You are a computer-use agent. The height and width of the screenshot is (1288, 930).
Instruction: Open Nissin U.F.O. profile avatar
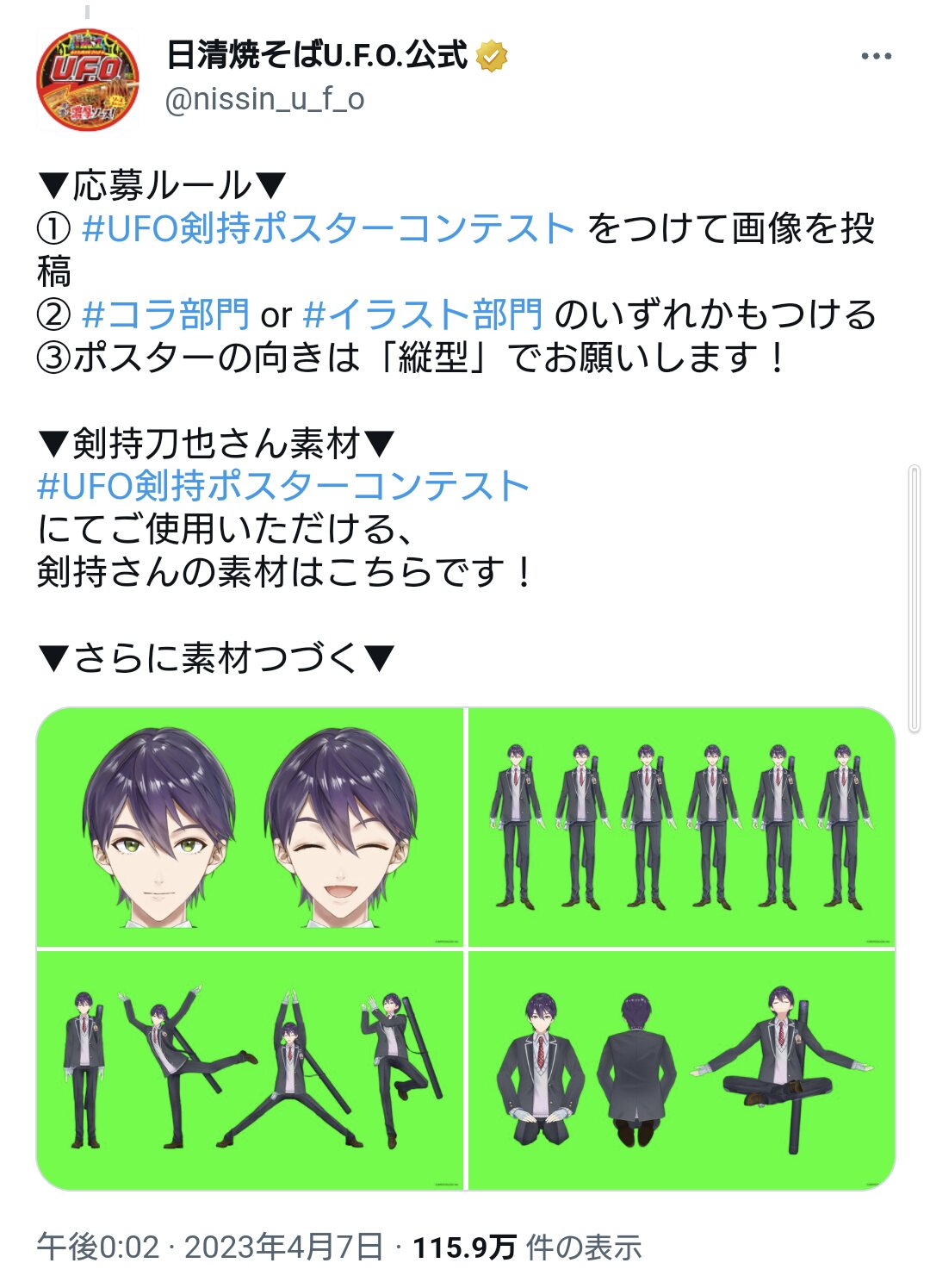pyautogui.click(x=87, y=79)
